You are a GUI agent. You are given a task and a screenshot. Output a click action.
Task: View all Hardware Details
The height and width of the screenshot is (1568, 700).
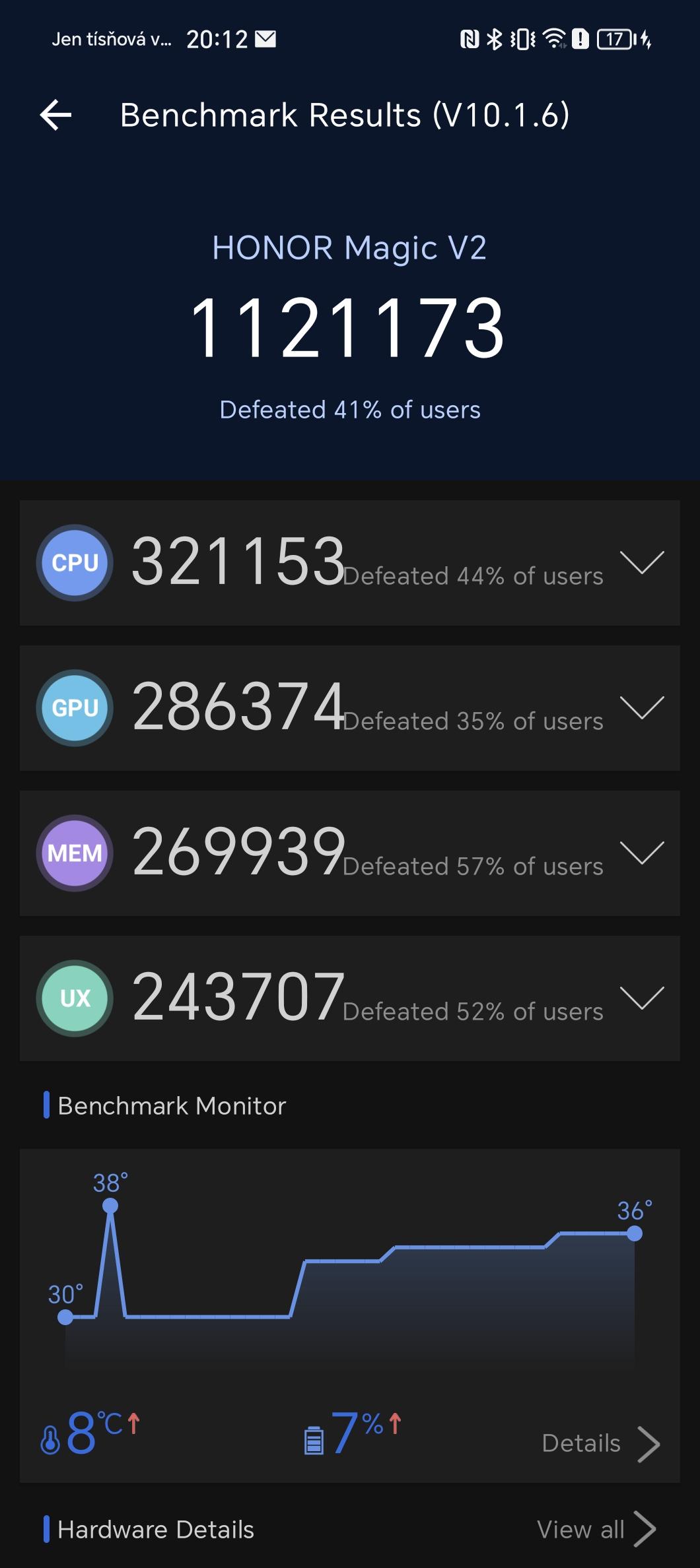(596, 1529)
